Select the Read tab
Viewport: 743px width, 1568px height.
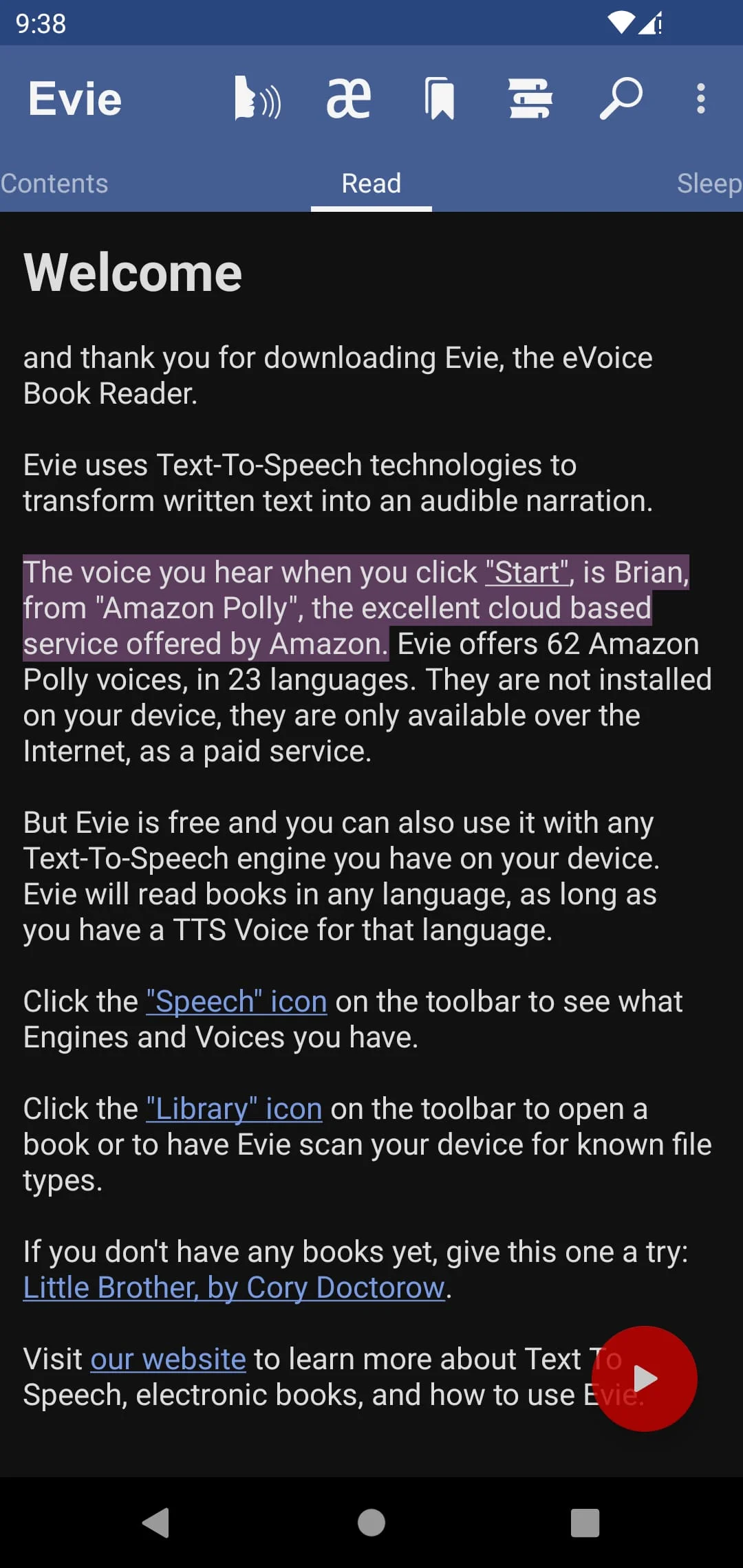(371, 184)
